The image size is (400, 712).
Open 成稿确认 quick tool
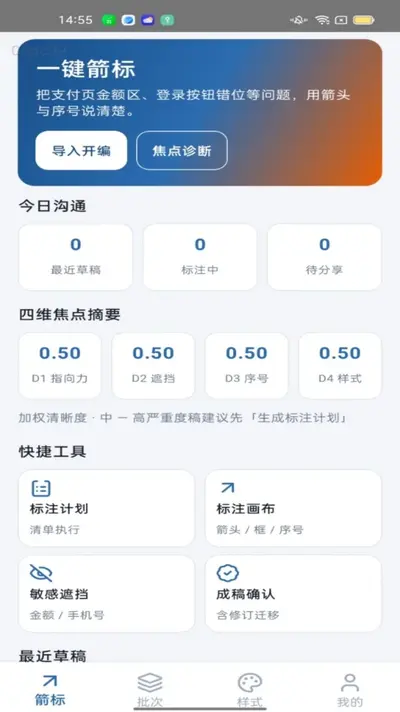[x=293, y=593]
